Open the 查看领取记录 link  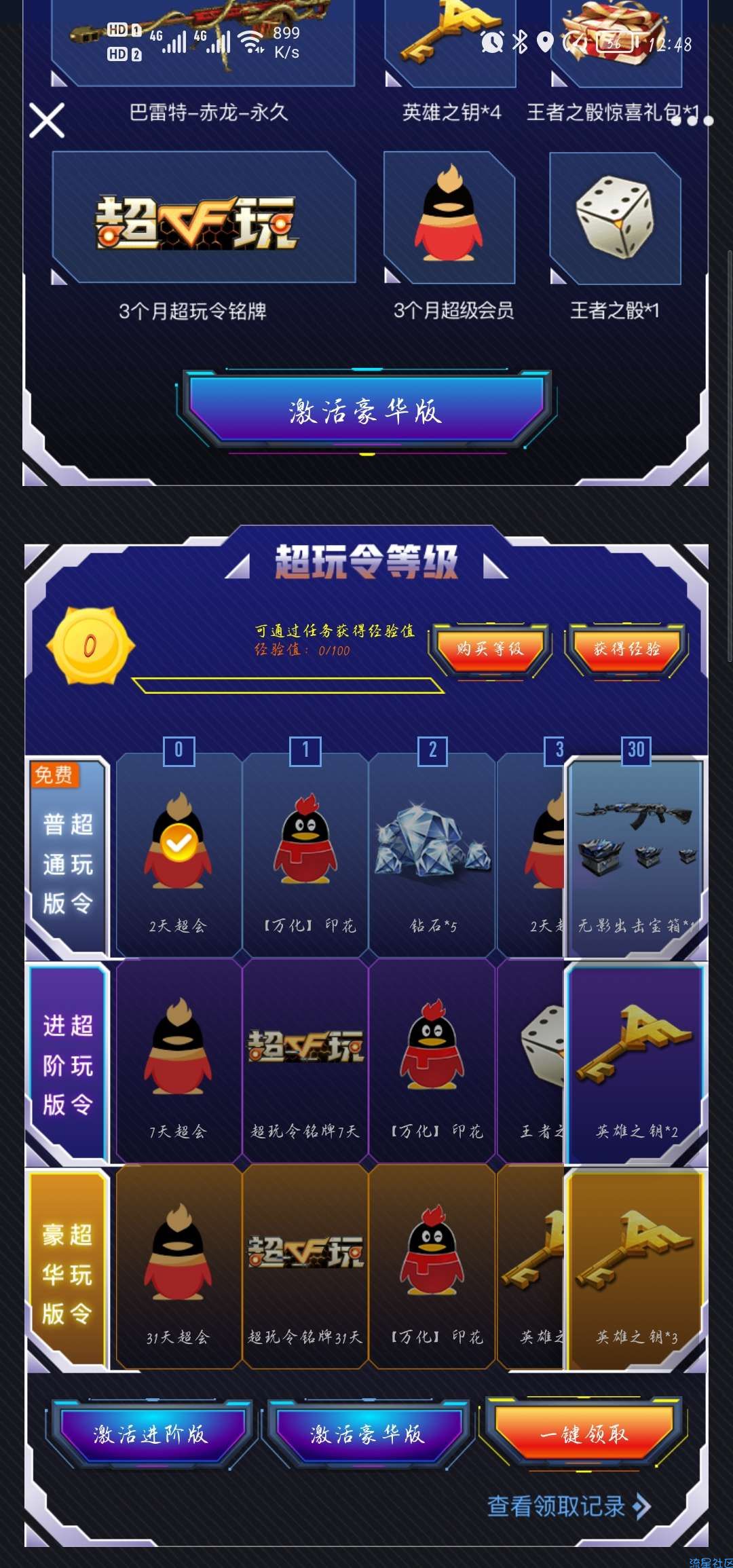[569, 1506]
